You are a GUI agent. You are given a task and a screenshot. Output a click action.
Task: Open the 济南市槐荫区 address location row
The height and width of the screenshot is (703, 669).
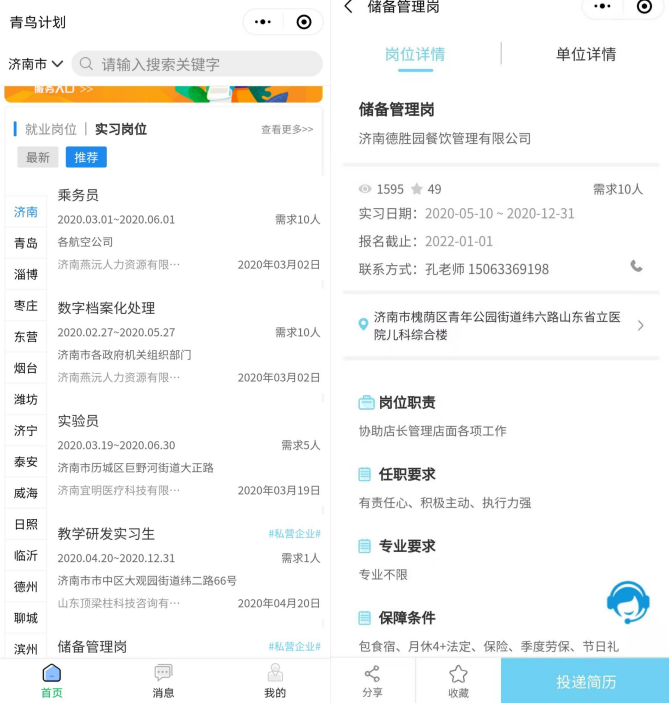click(x=500, y=325)
